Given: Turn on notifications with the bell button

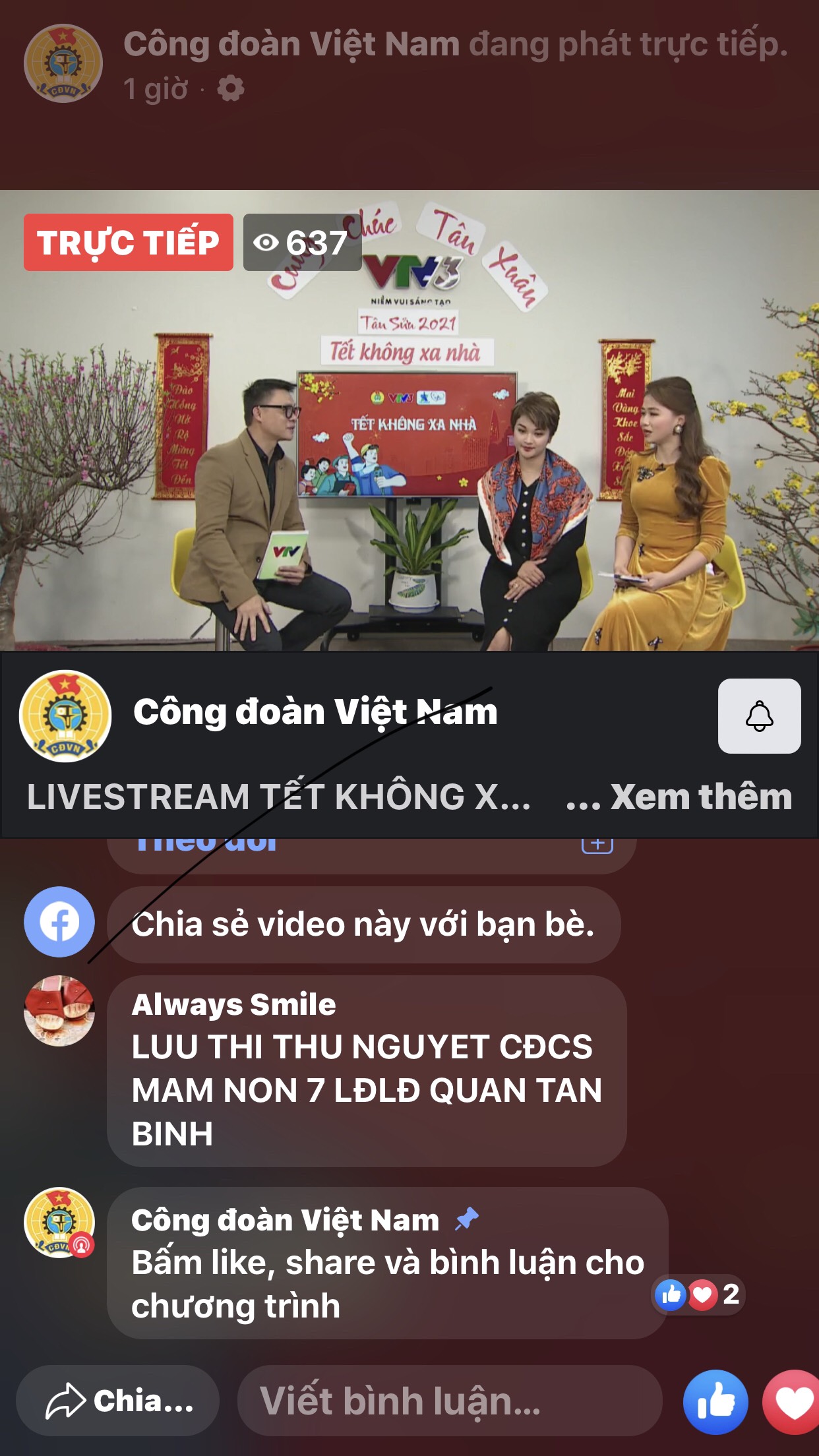Looking at the screenshot, I should [x=759, y=715].
